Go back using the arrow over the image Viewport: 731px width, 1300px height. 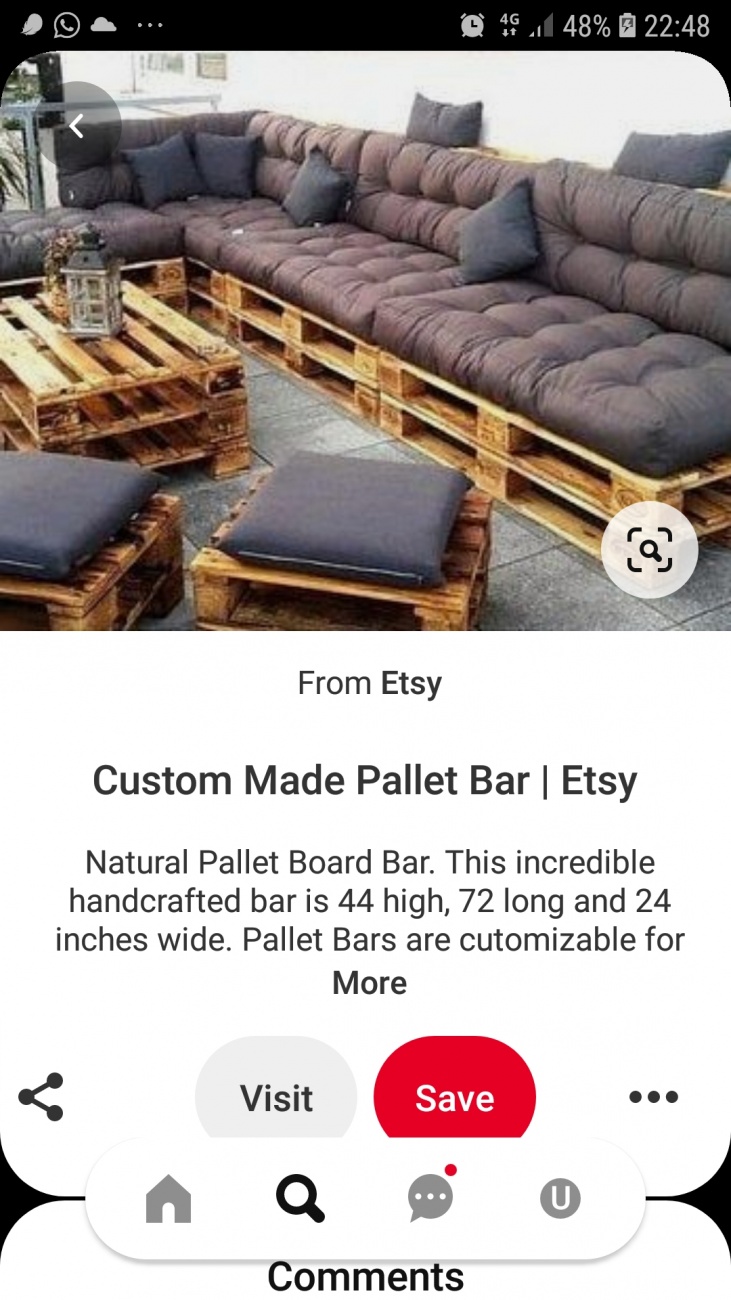(x=76, y=126)
